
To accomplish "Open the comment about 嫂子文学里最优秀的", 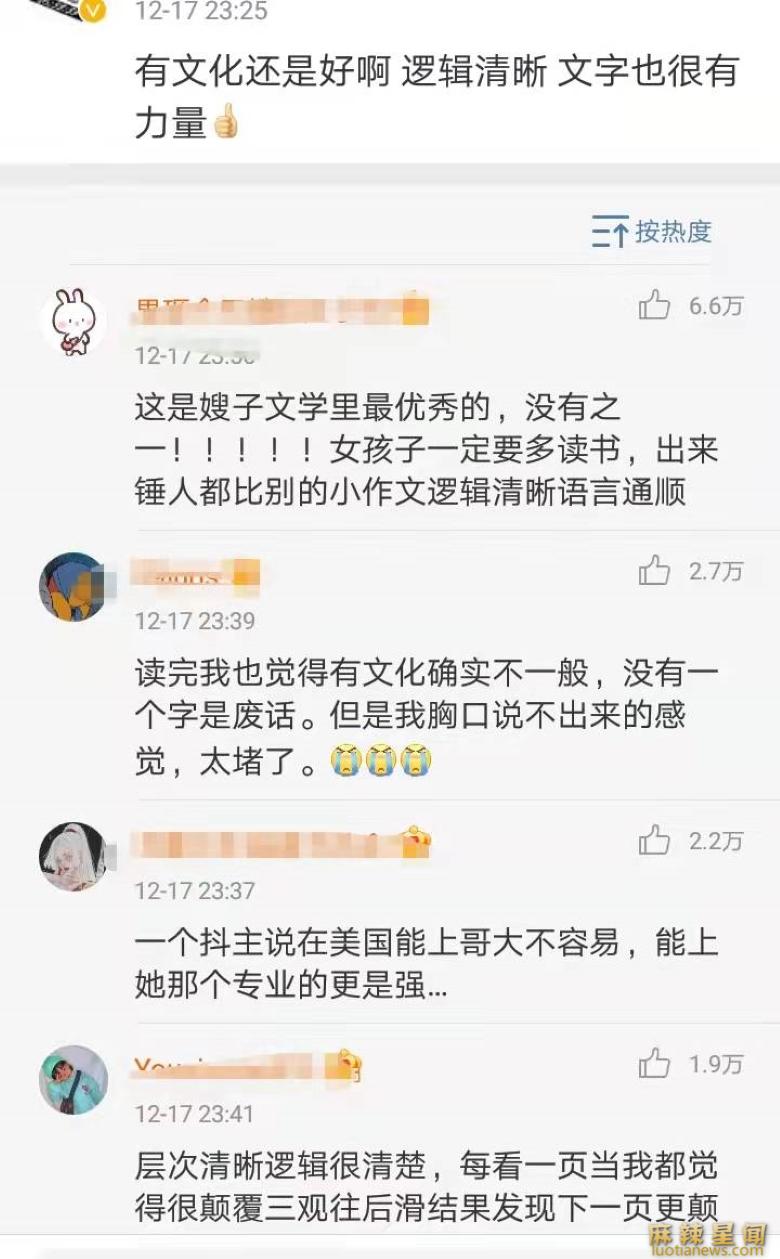I will pyautogui.click(x=427, y=450).
